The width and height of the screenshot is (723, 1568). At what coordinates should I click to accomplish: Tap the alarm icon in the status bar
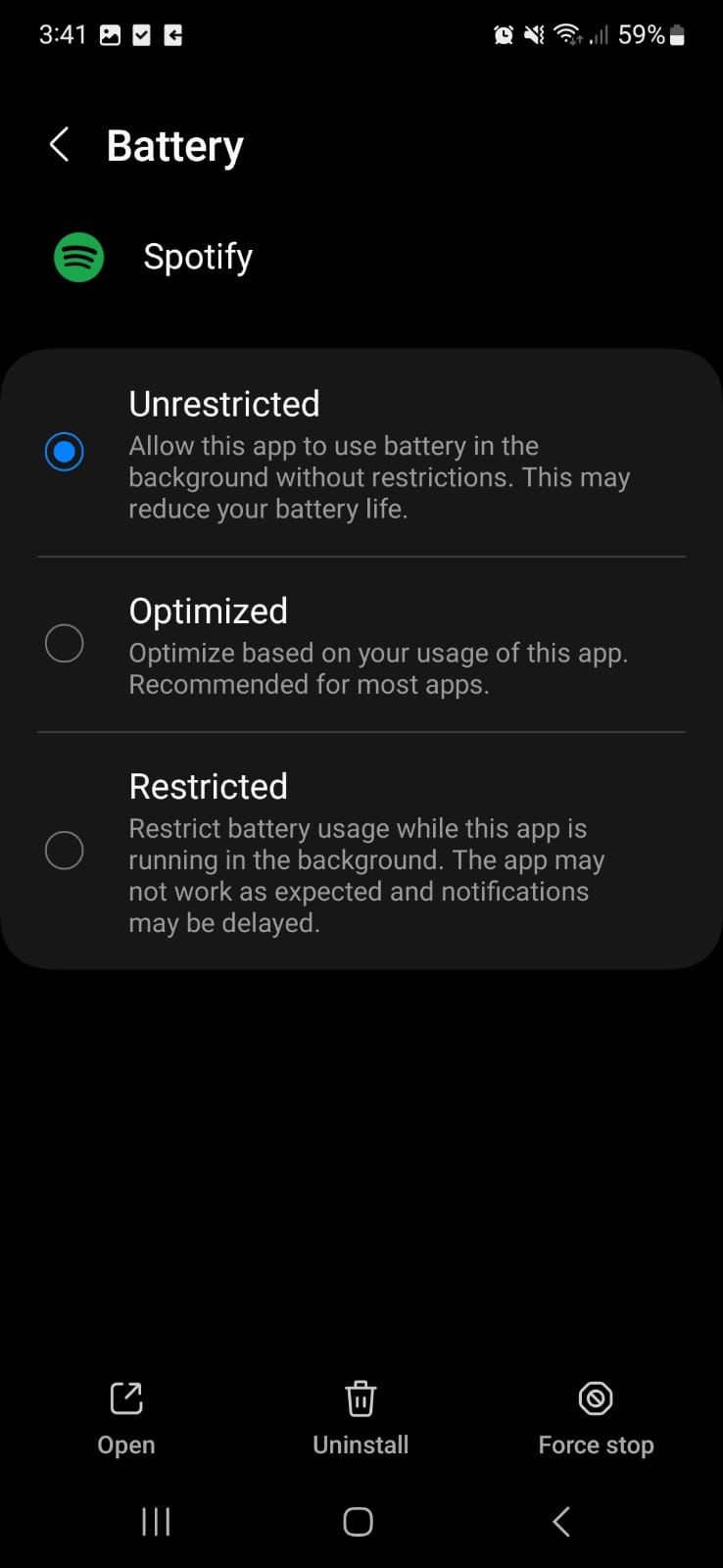click(x=503, y=34)
